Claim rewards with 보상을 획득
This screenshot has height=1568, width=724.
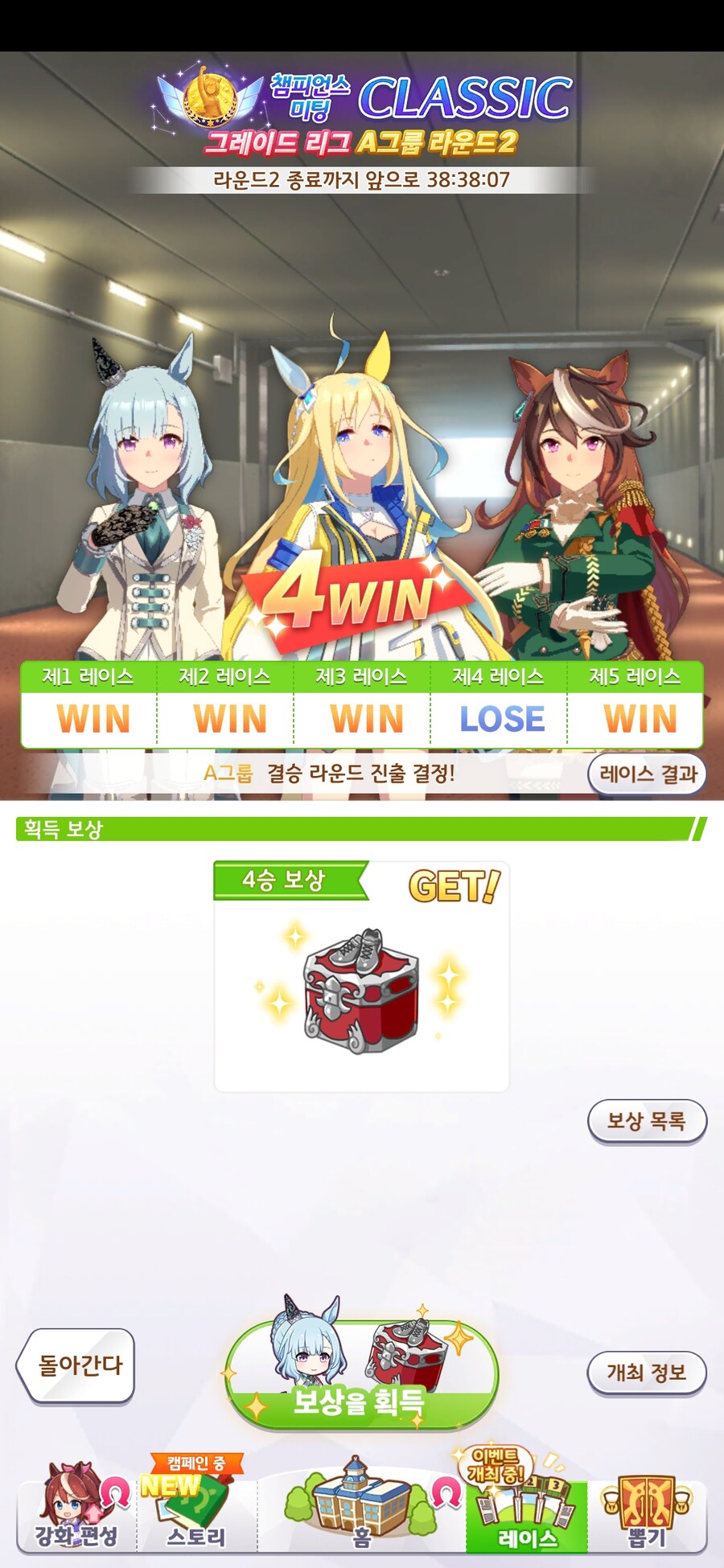(x=361, y=1377)
